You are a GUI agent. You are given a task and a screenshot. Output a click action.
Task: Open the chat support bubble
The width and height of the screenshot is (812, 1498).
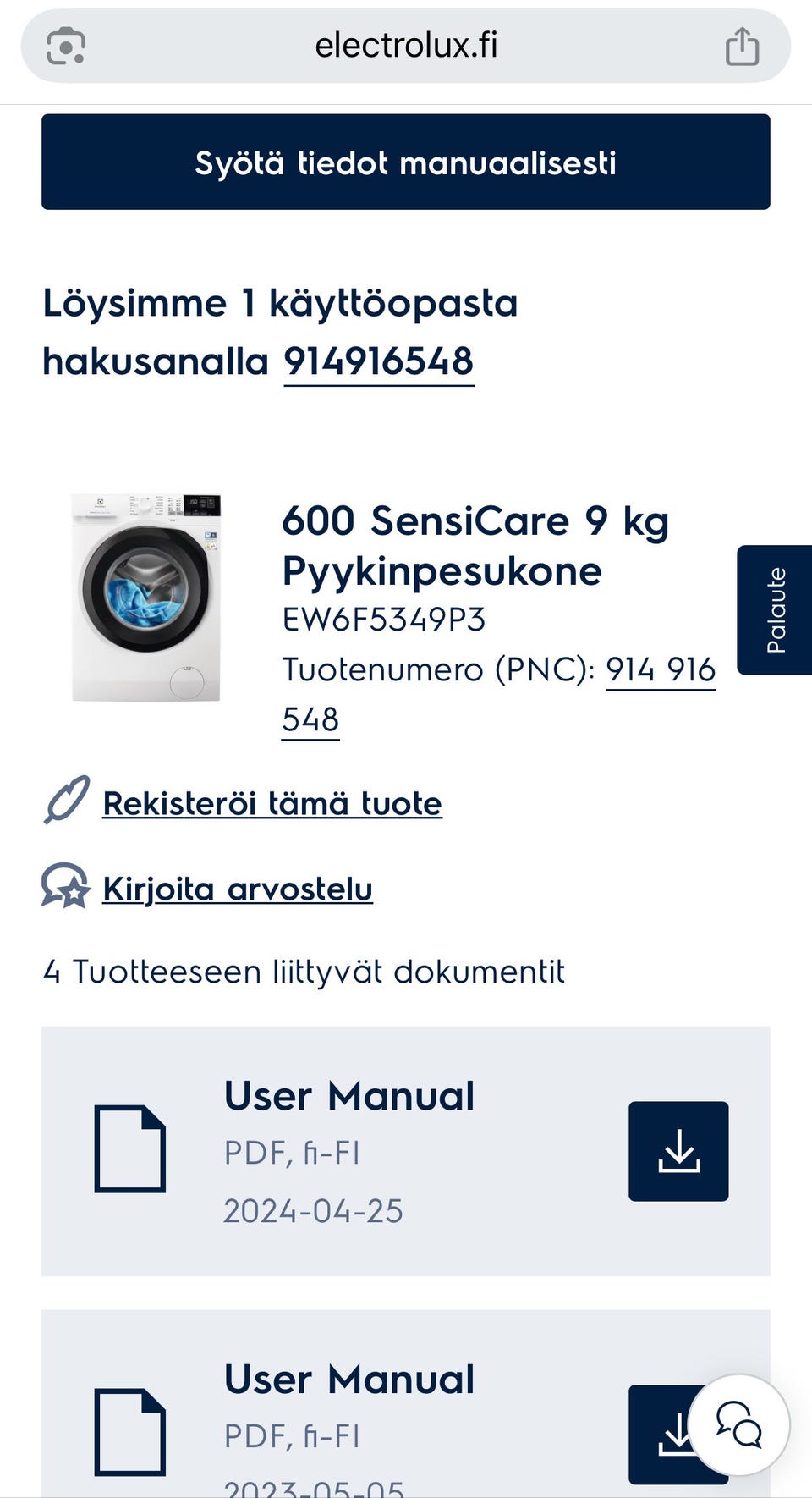point(739,1425)
